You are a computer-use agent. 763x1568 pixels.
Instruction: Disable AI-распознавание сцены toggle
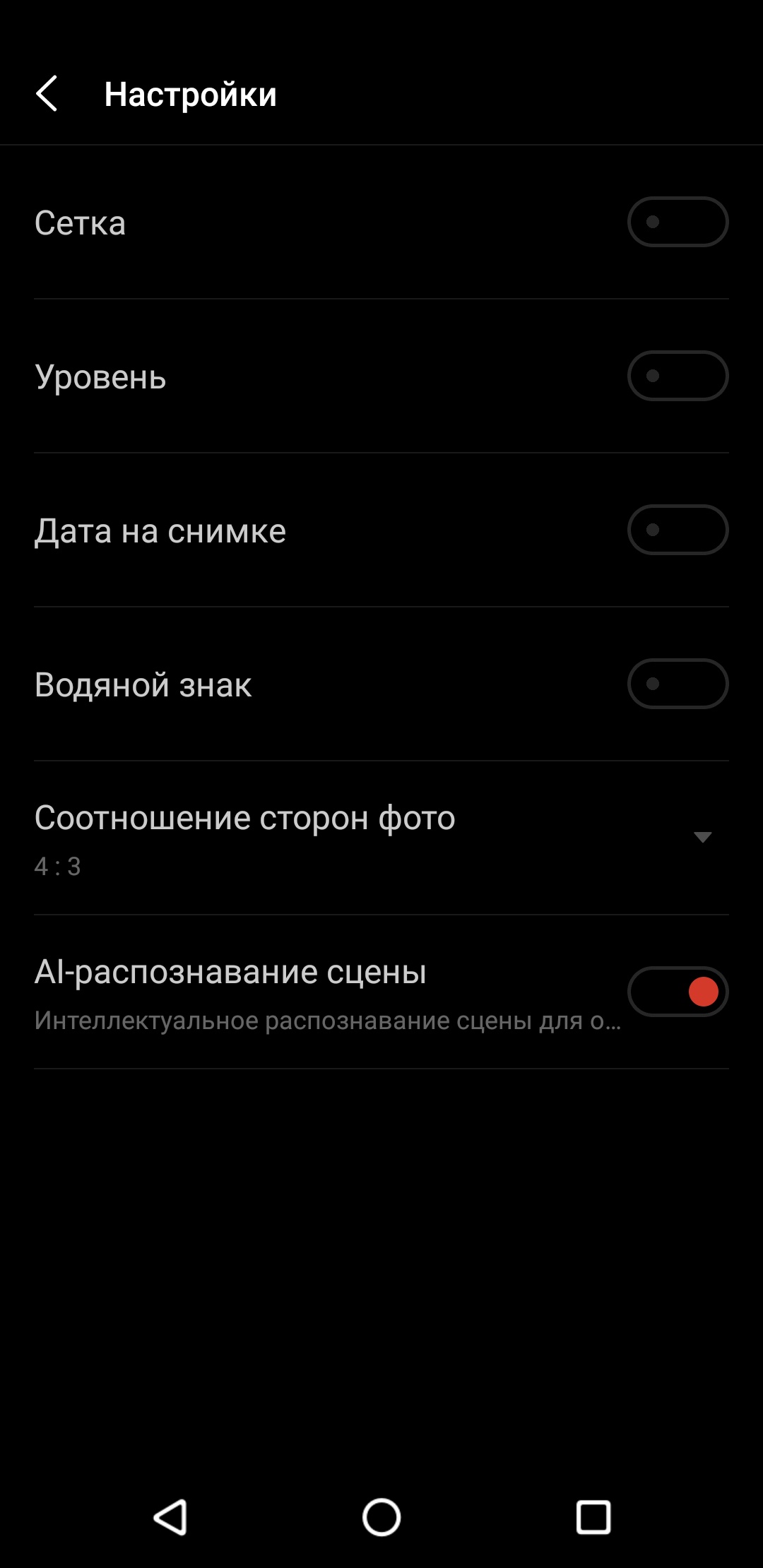pyautogui.click(x=678, y=992)
